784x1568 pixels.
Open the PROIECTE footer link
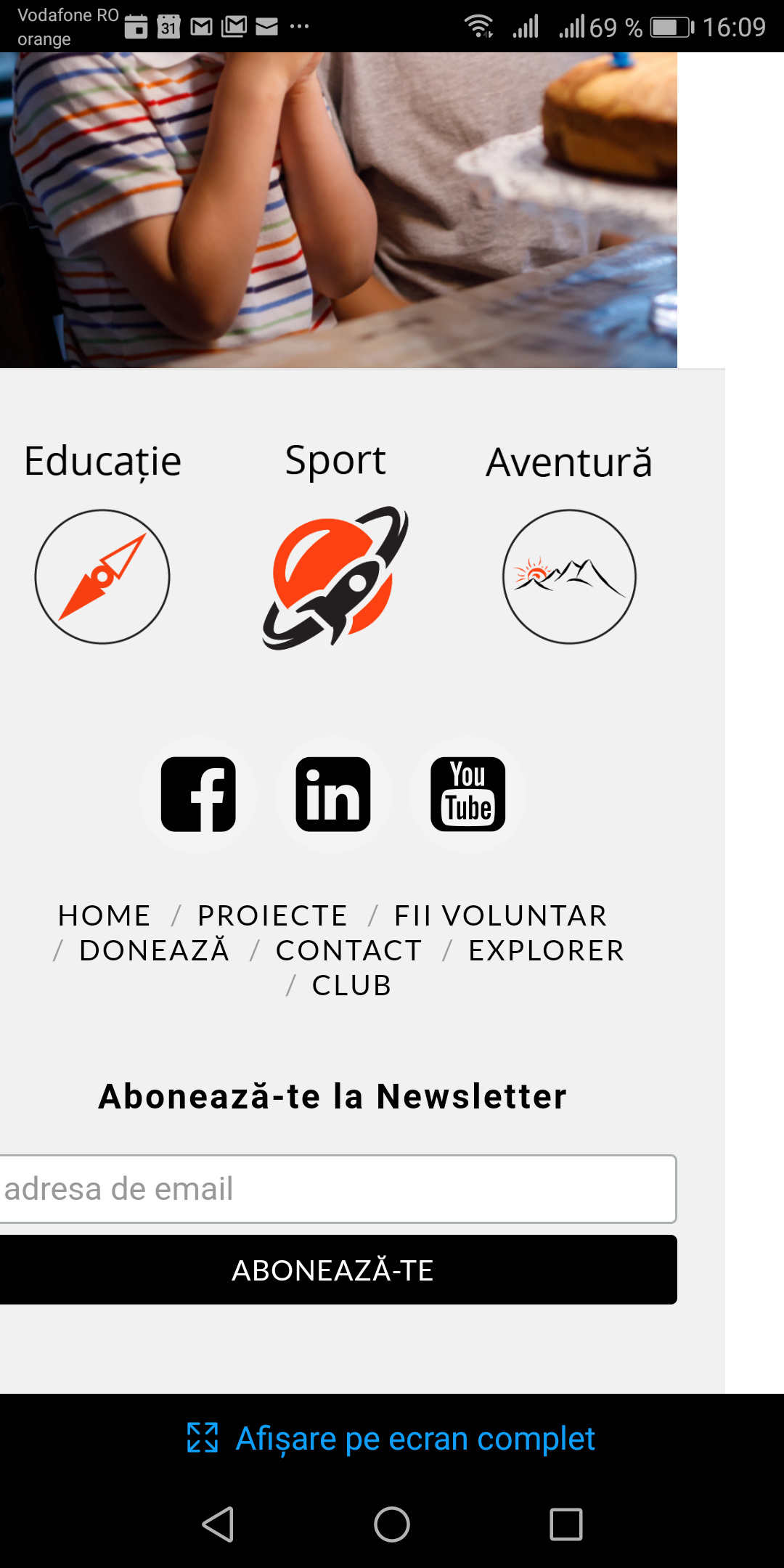272,915
